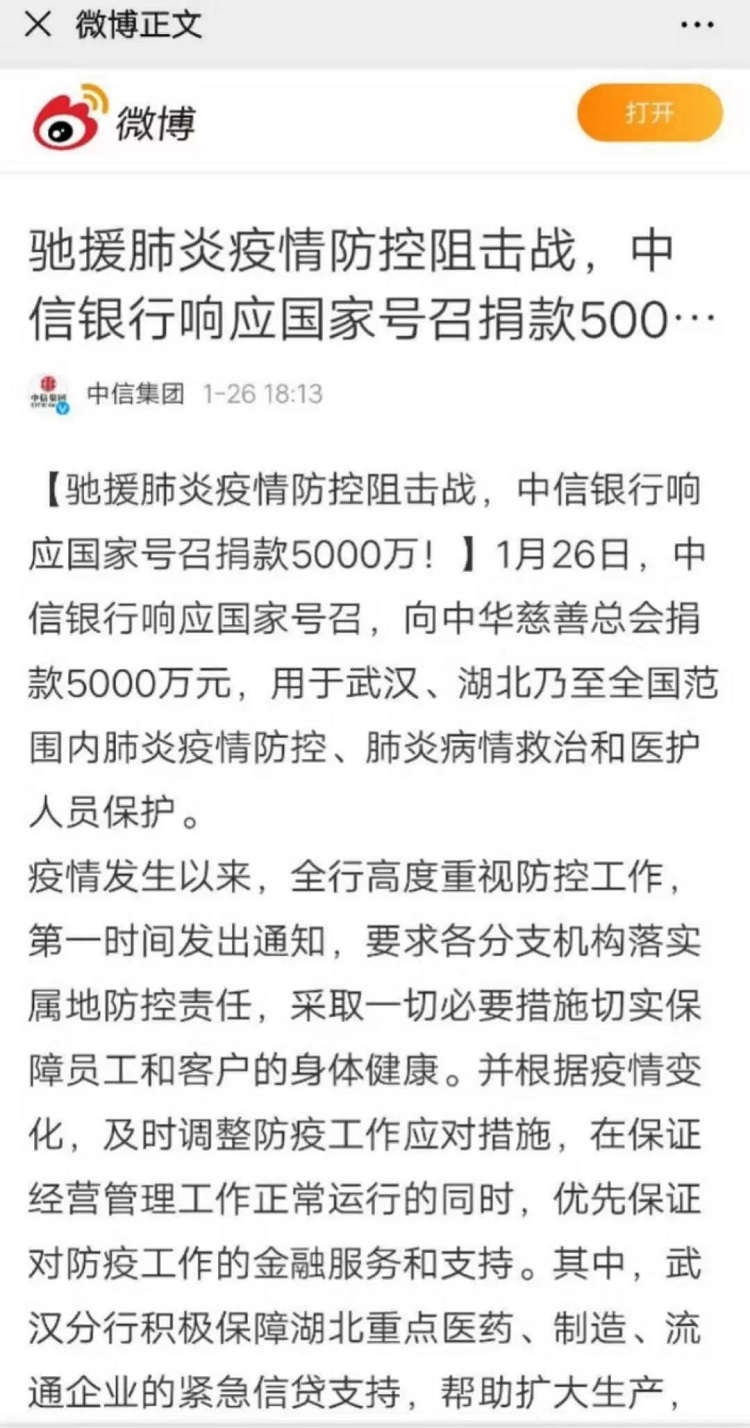Close the Weibo article page

pyautogui.click(x=37, y=26)
